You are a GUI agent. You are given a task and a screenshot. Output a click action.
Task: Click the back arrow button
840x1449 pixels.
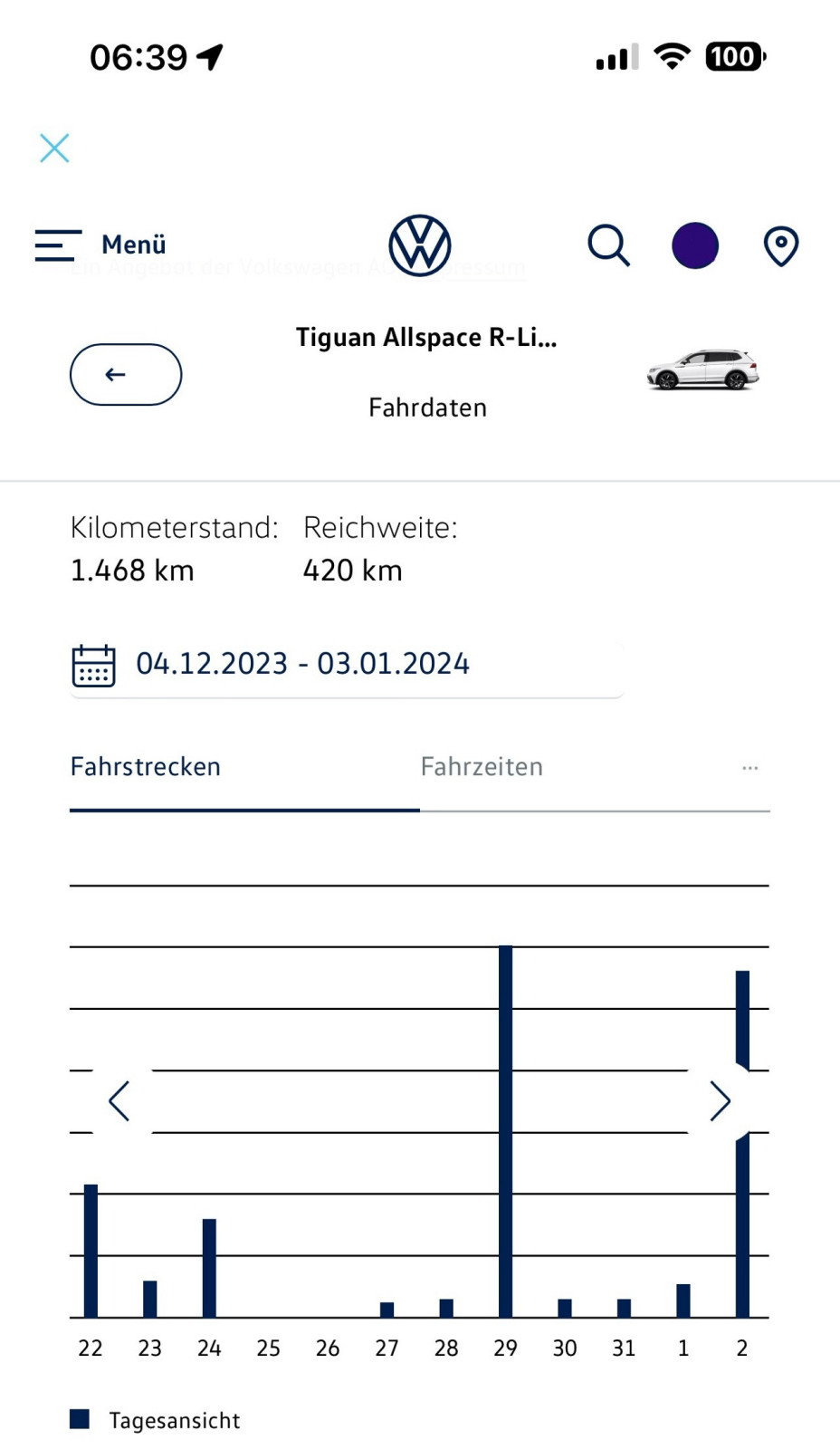pos(125,374)
